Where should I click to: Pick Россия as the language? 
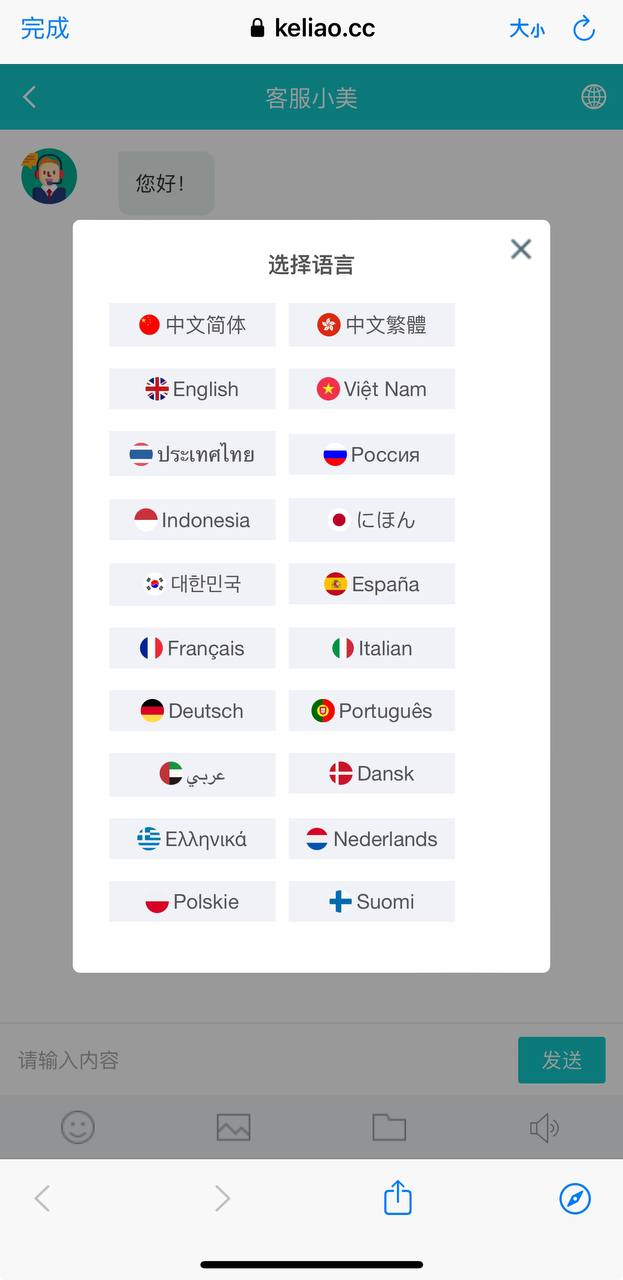pyautogui.click(x=372, y=455)
